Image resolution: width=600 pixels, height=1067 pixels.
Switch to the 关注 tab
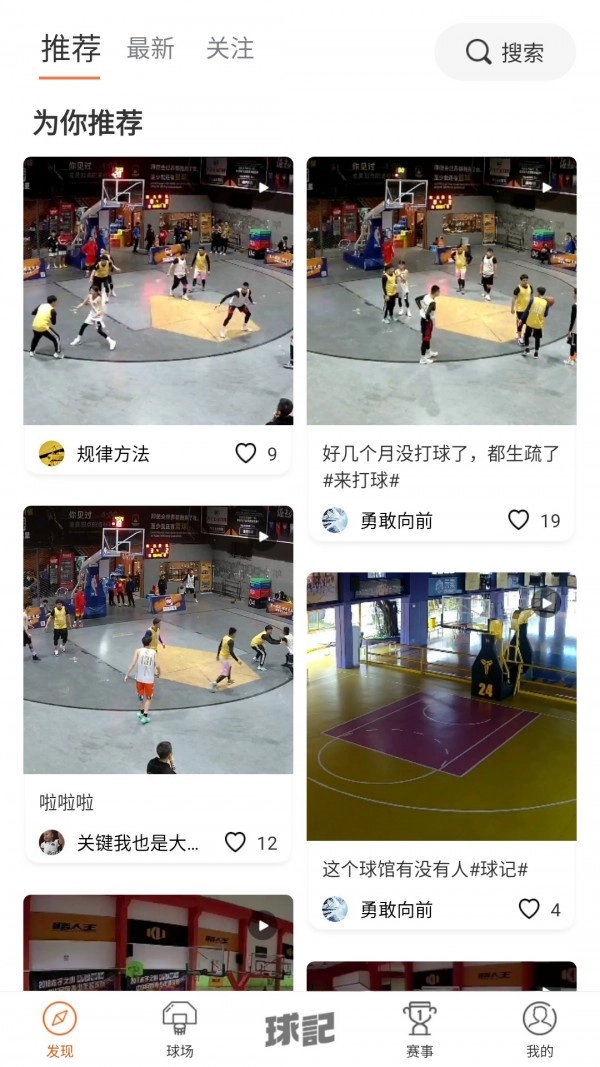coord(230,48)
